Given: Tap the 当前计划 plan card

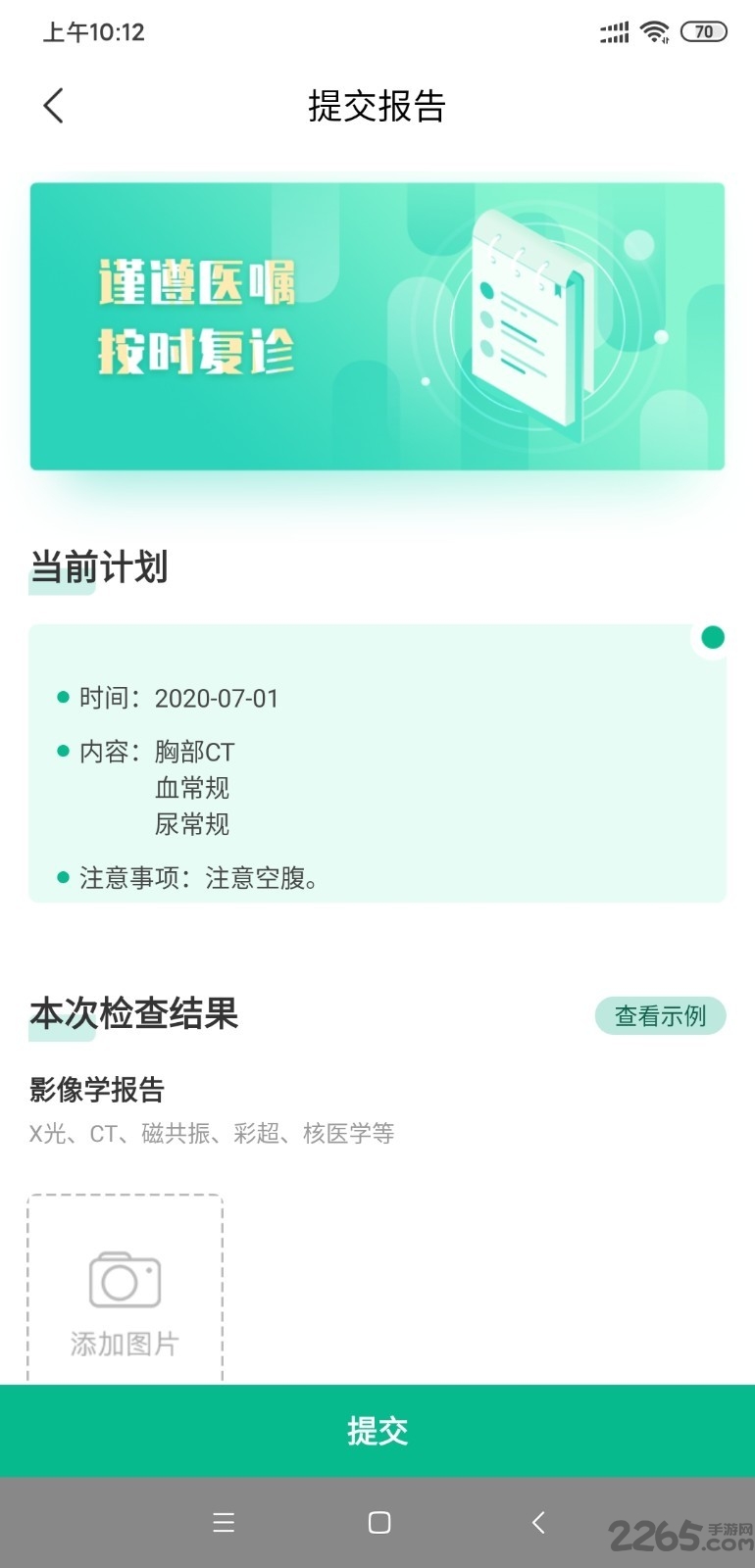Looking at the screenshot, I should pos(377,766).
